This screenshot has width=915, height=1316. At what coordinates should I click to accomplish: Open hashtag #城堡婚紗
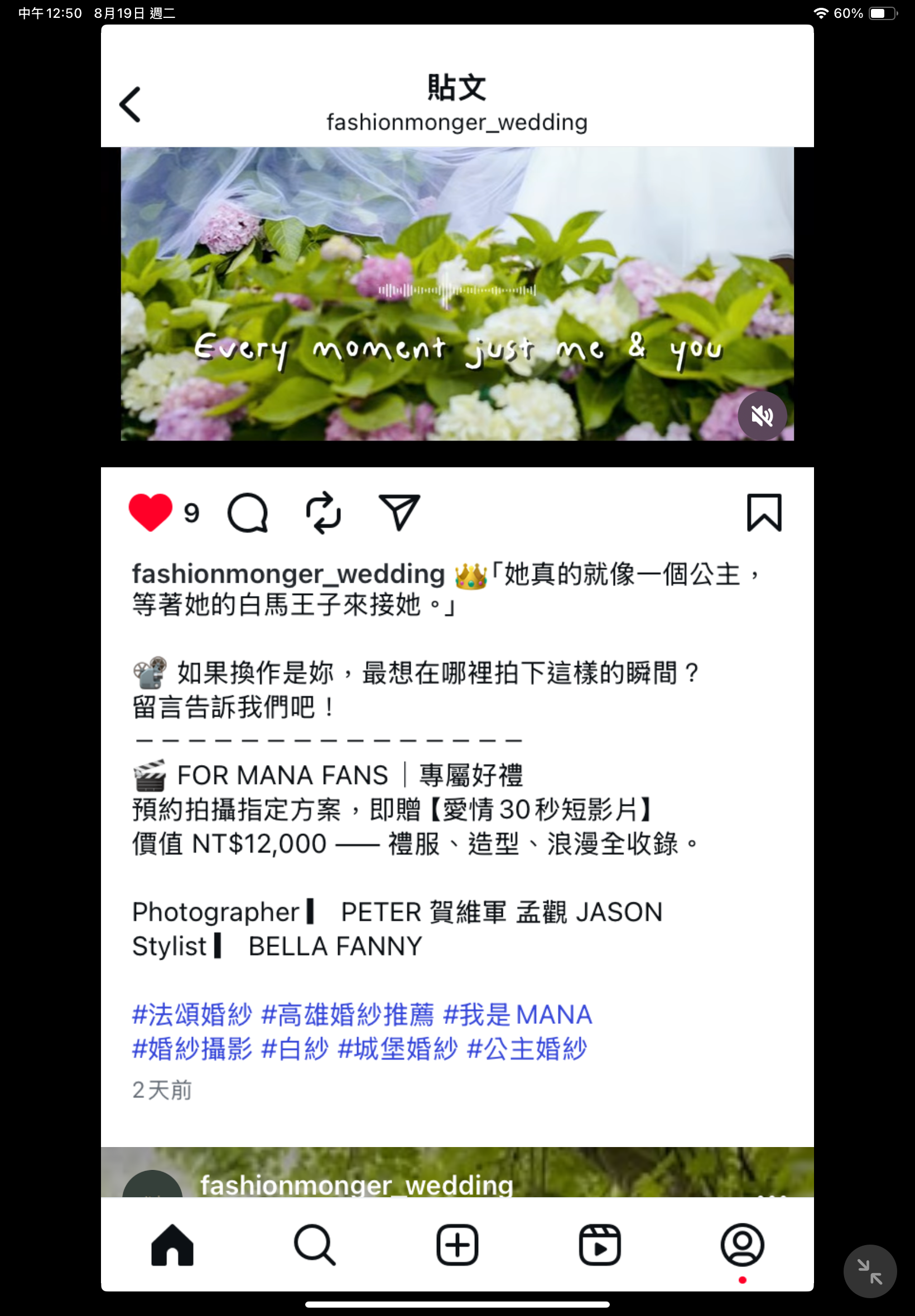coord(398,1049)
